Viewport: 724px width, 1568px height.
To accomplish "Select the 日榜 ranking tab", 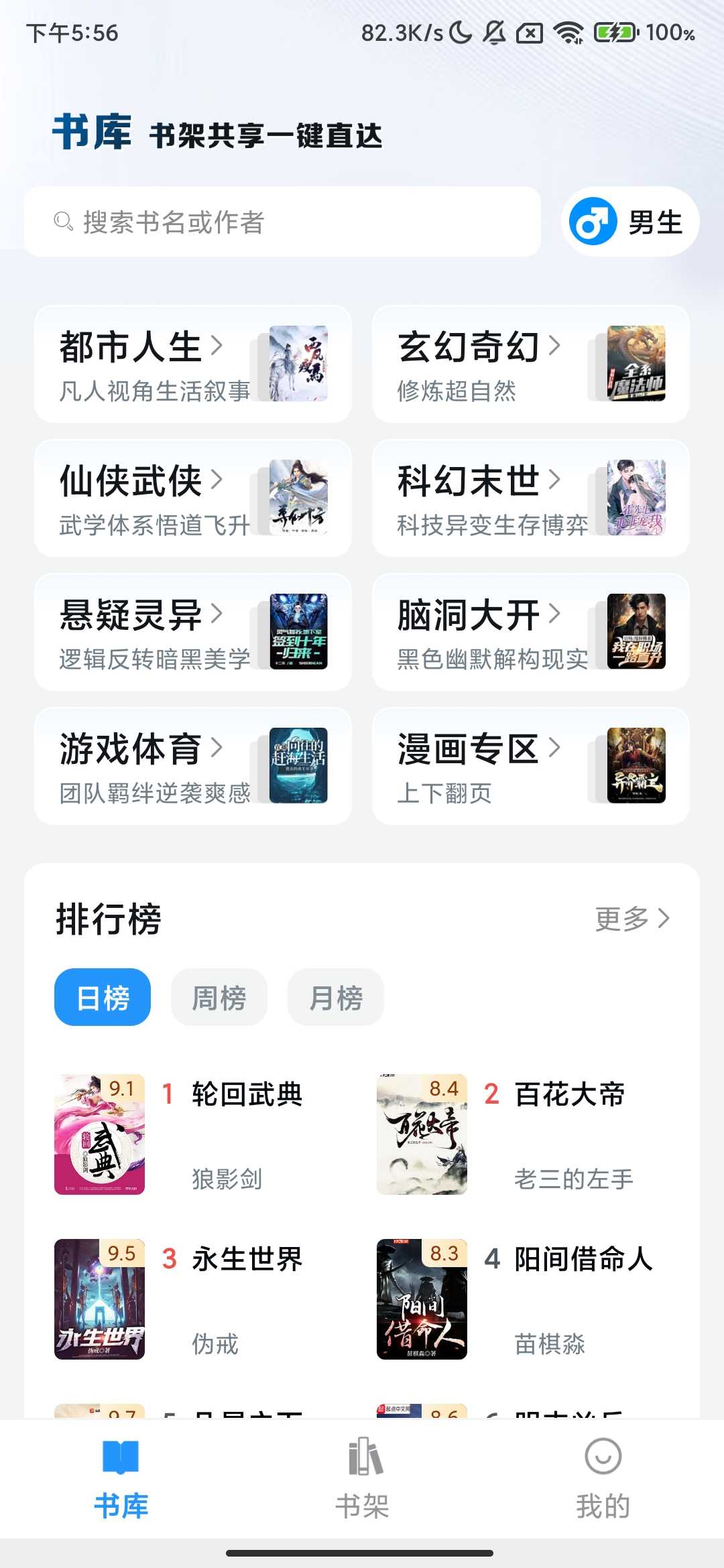I will coord(103,997).
